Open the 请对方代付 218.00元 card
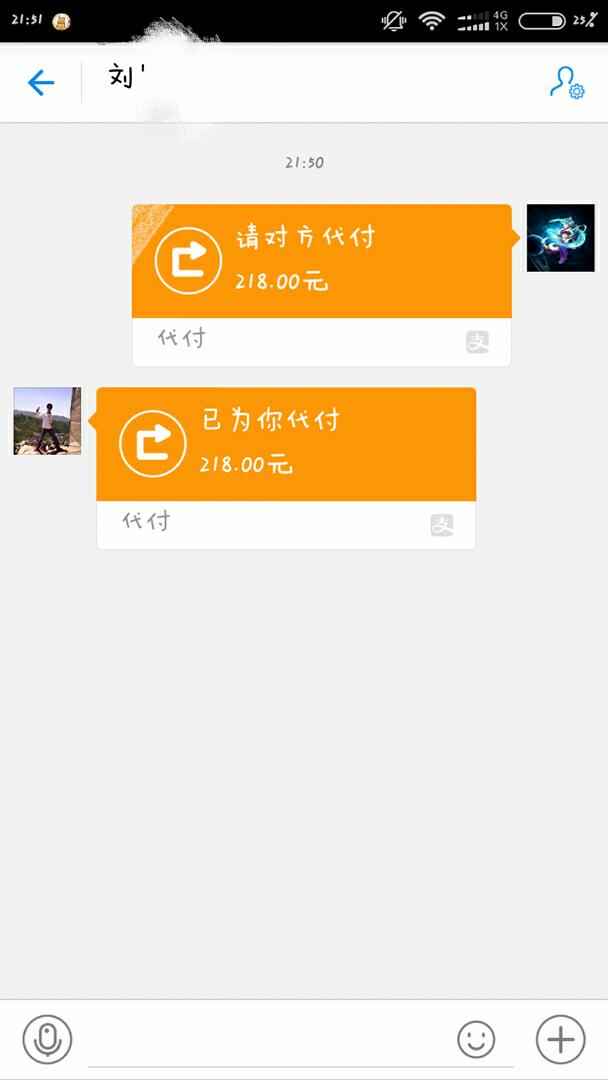Viewport: 608px width, 1080px height. point(321,262)
